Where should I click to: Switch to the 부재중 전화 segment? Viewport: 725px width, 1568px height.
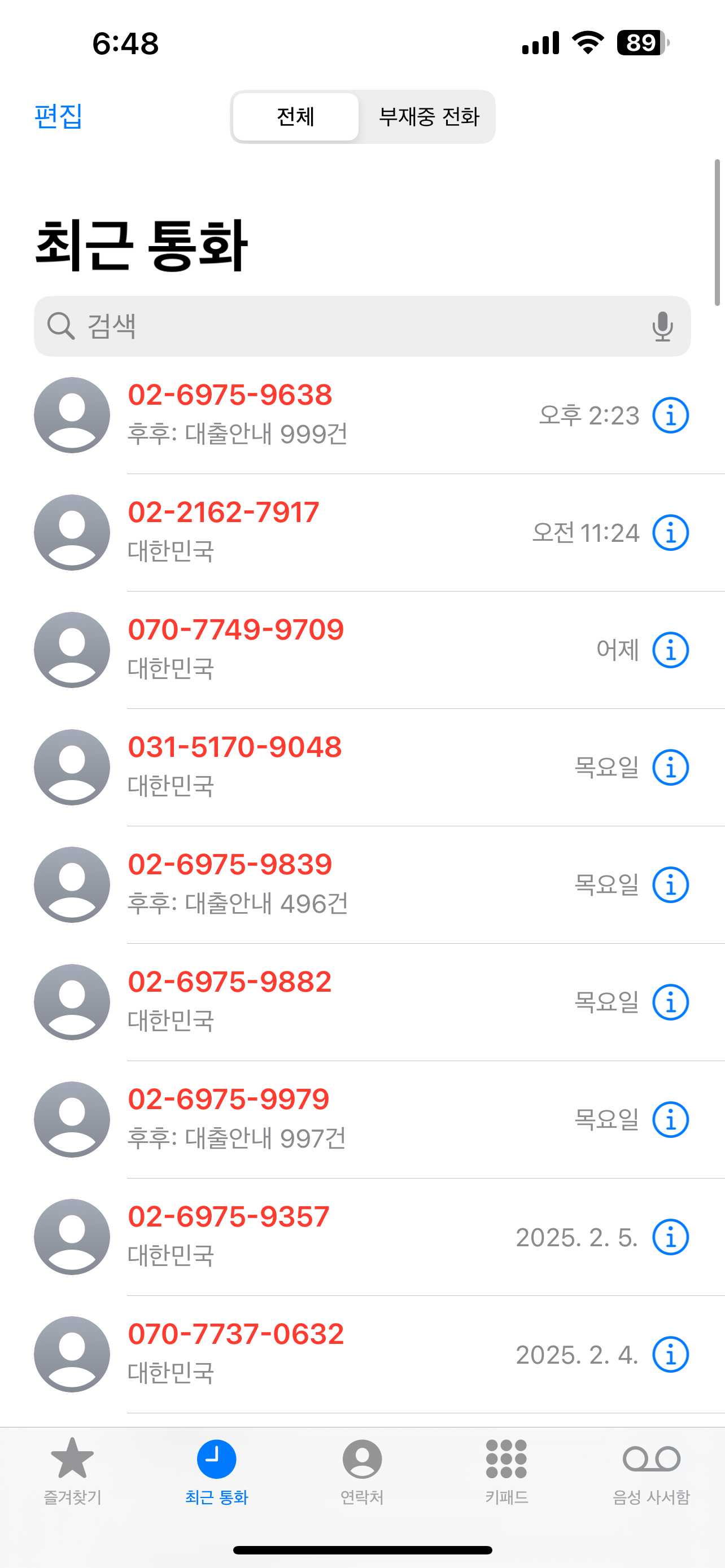(429, 117)
